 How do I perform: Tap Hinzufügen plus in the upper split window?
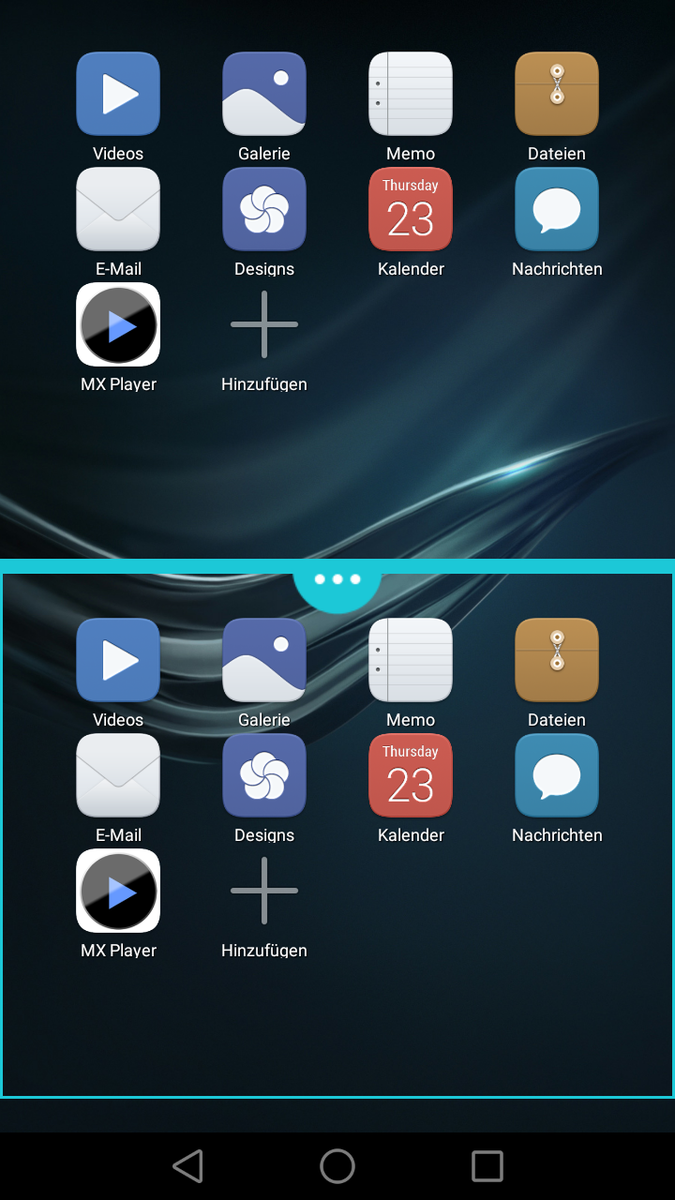[264, 325]
